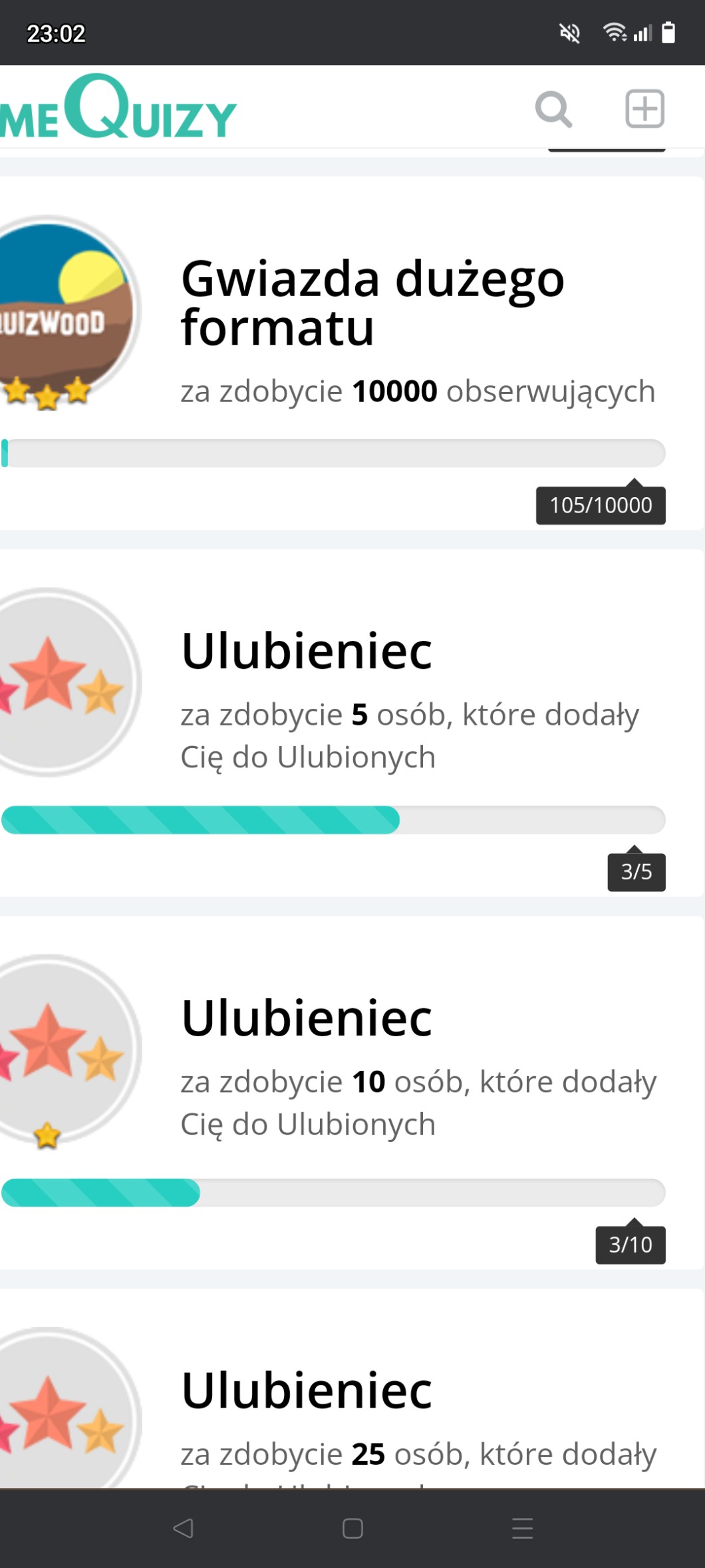Open the search magnifier icon
This screenshot has height=1568, width=705.
pyautogui.click(x=553, y=108)
